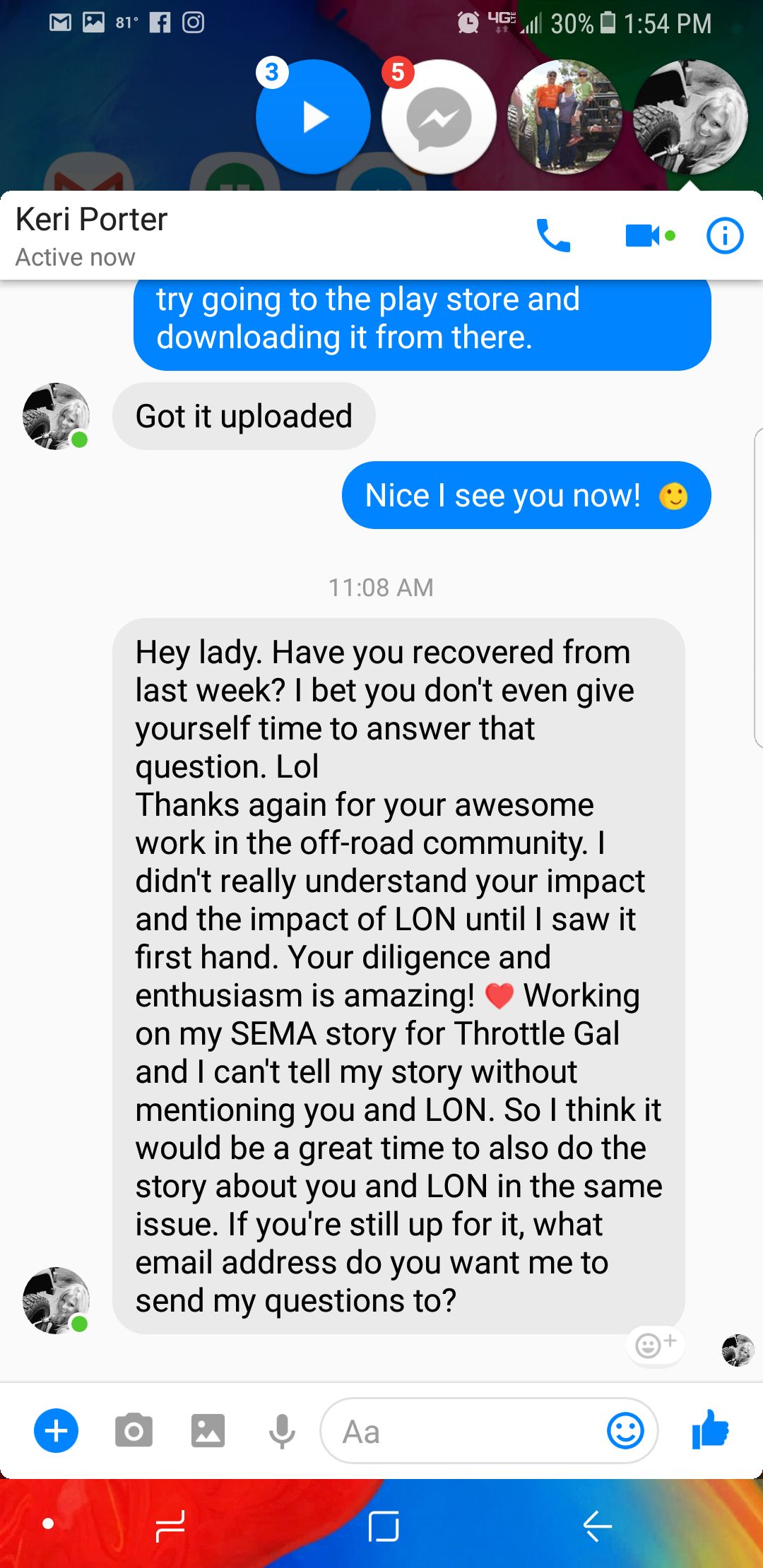Open the photo gallery picker
This screenshot has width=763, height=1568.
pyautogui.click(x=208, y=1431)
